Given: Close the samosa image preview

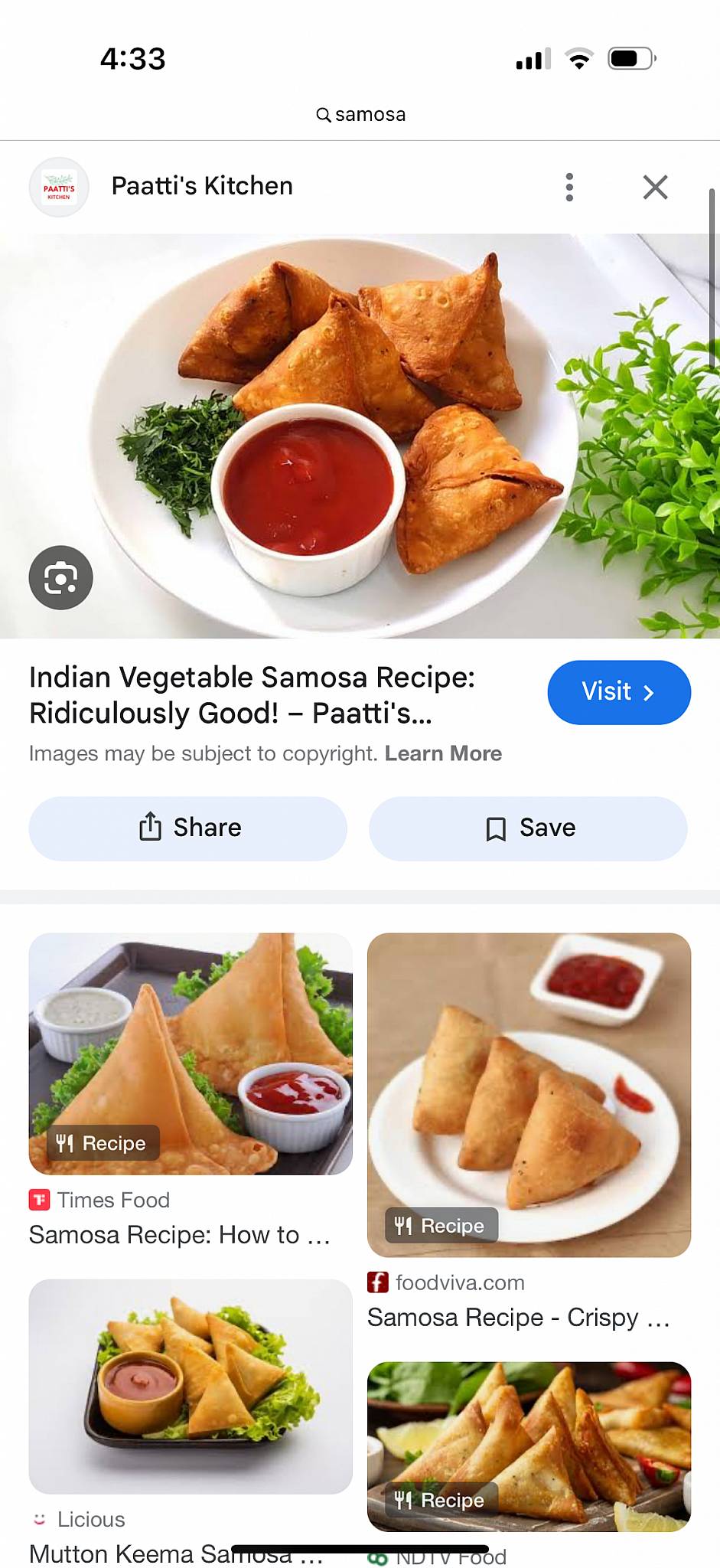Looking at the screenshot, I should click(x=655, y=187).
